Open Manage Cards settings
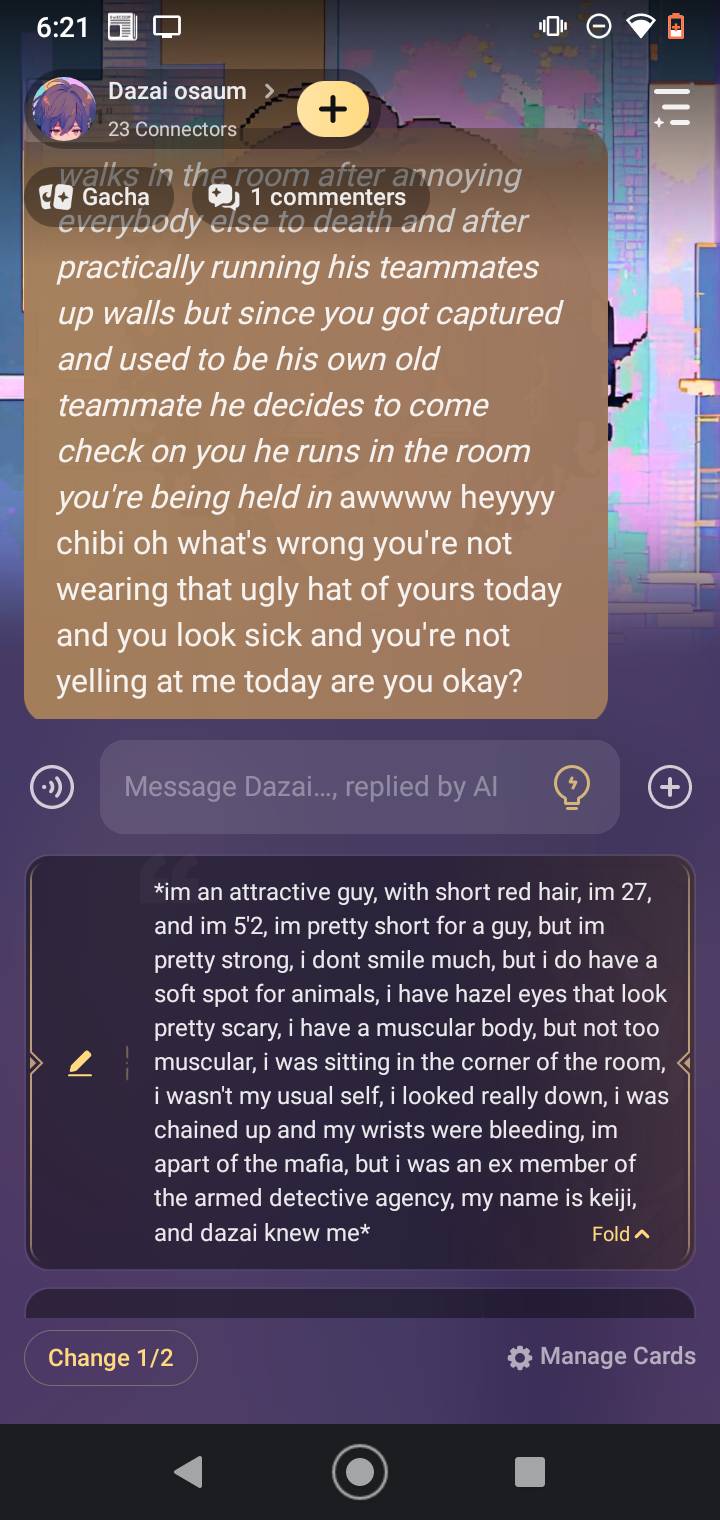 pyautogui.click(x=601, y=1356)
